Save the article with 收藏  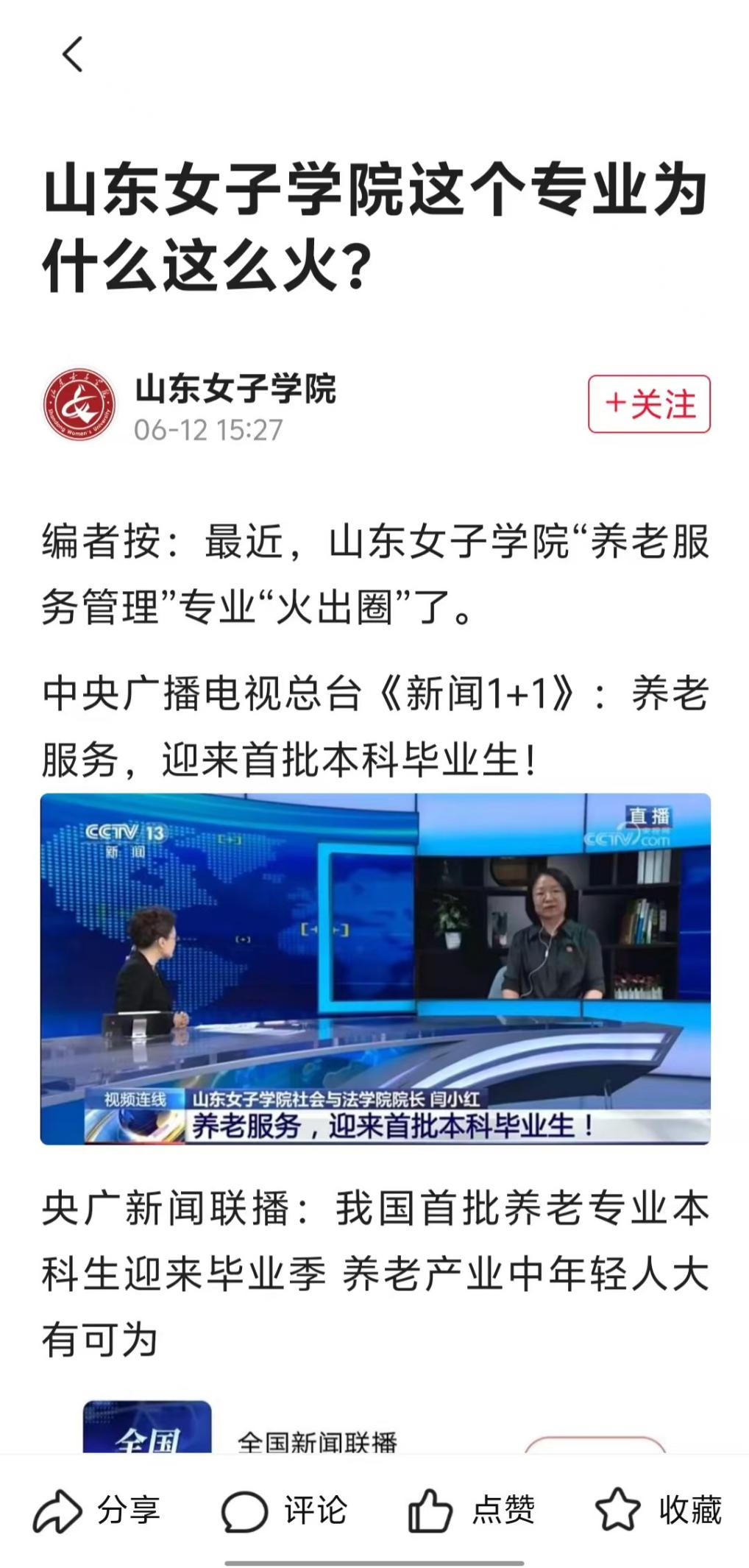click(659, 1511)
